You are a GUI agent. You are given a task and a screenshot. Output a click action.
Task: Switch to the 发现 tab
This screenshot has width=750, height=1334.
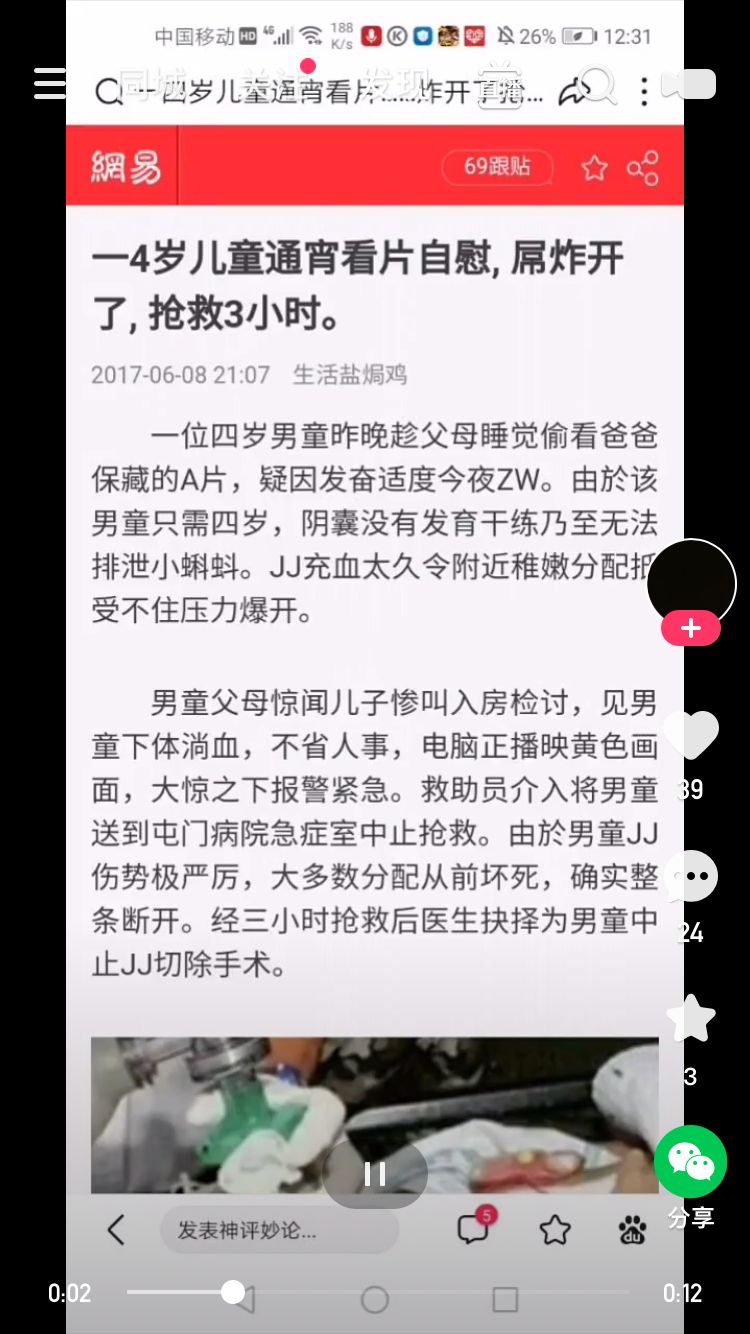tap(396, 84)
